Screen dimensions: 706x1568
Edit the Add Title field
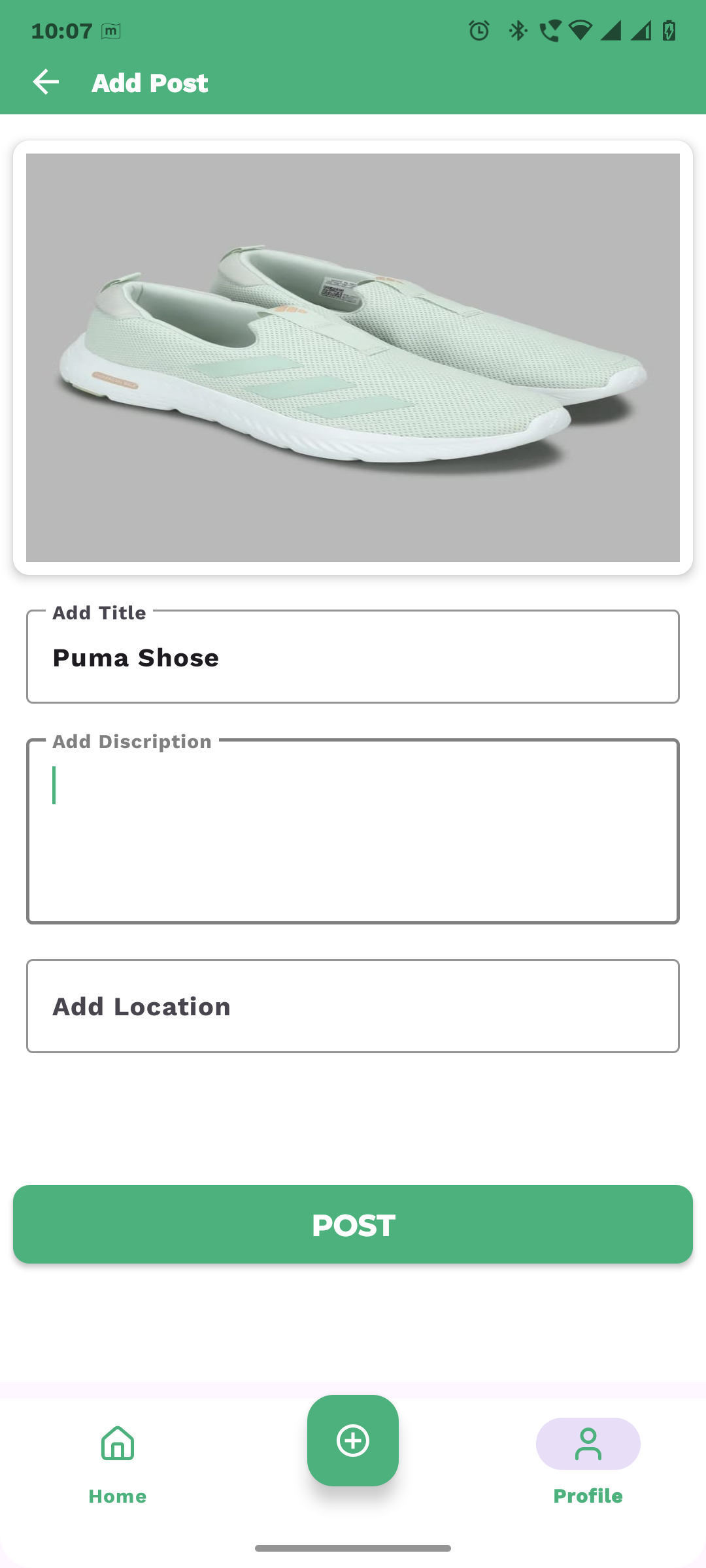(353, 657)
